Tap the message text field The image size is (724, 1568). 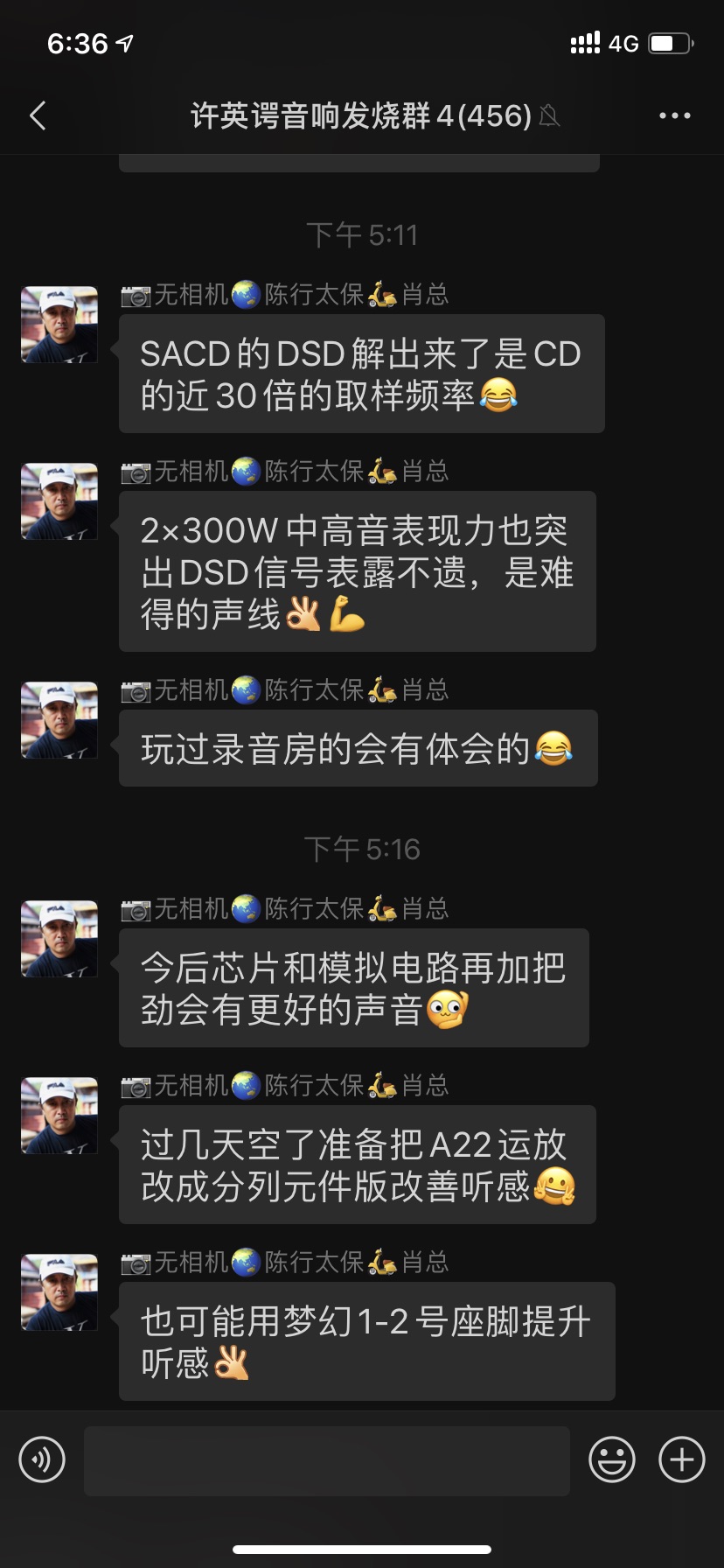pos(326,1459)
